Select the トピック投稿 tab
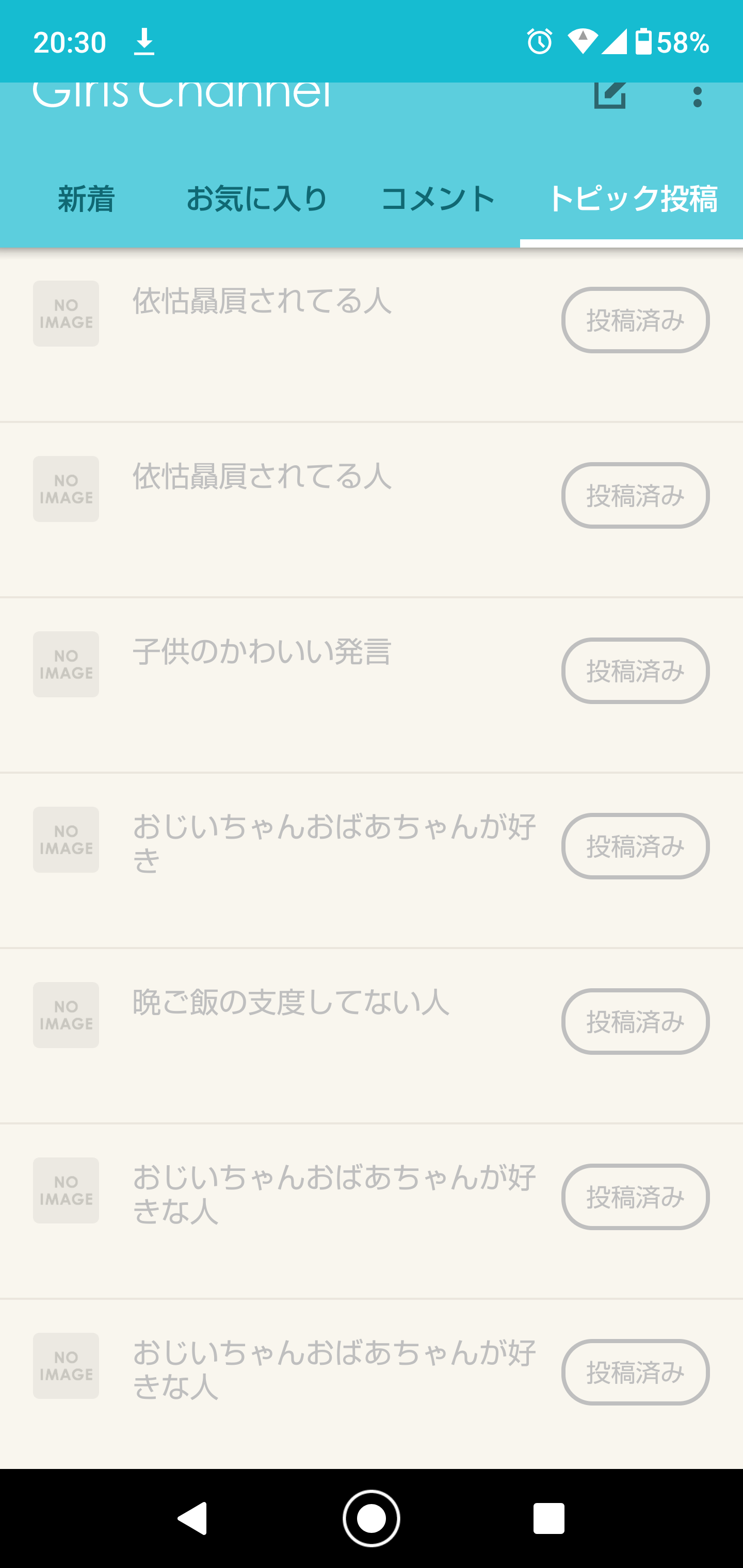The image size is (743, 1568). pos(632,199)
